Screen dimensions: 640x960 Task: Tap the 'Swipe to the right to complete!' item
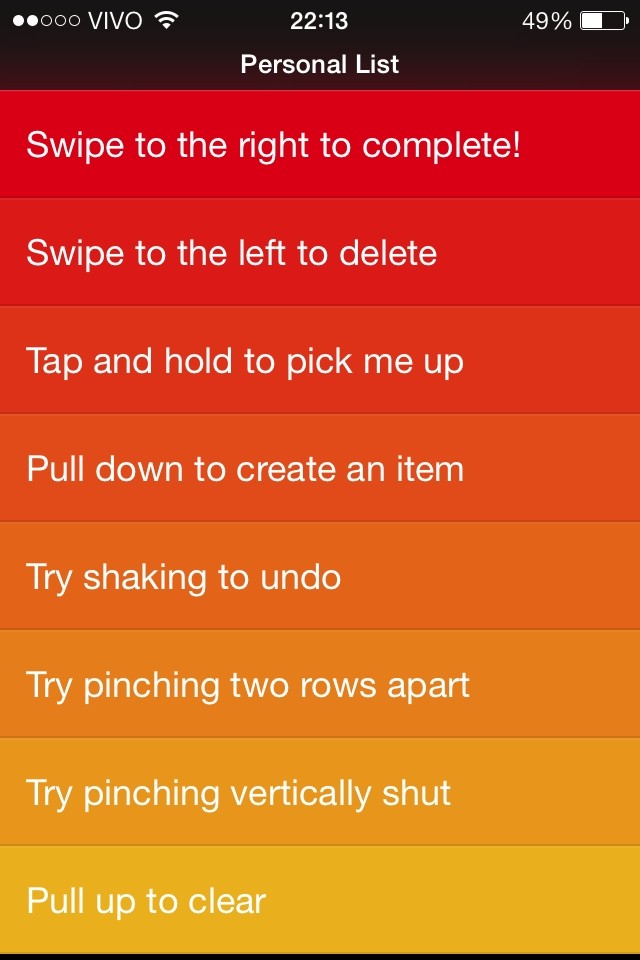[273, 145]
